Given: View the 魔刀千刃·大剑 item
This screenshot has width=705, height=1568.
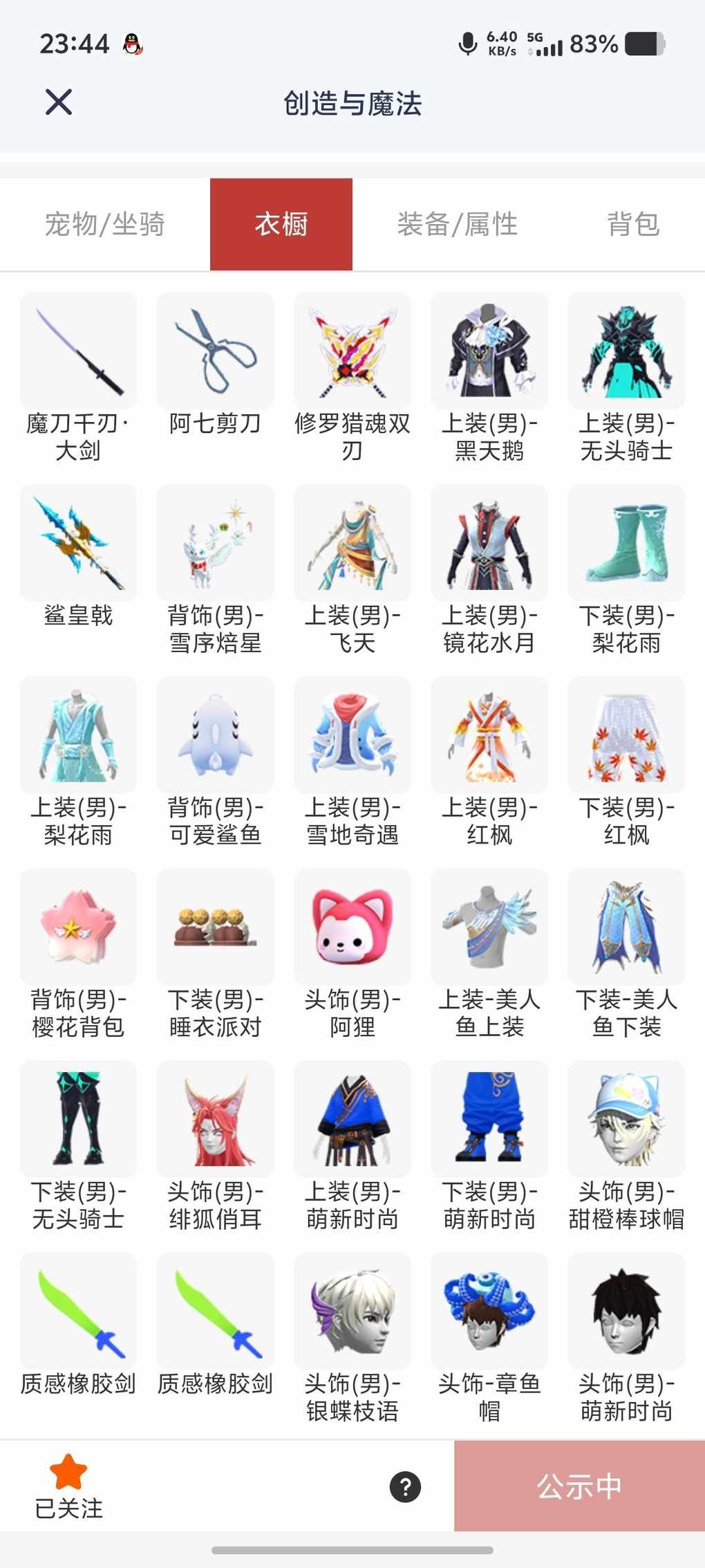Looking at the screenshot, I should [x=78, y=351].
